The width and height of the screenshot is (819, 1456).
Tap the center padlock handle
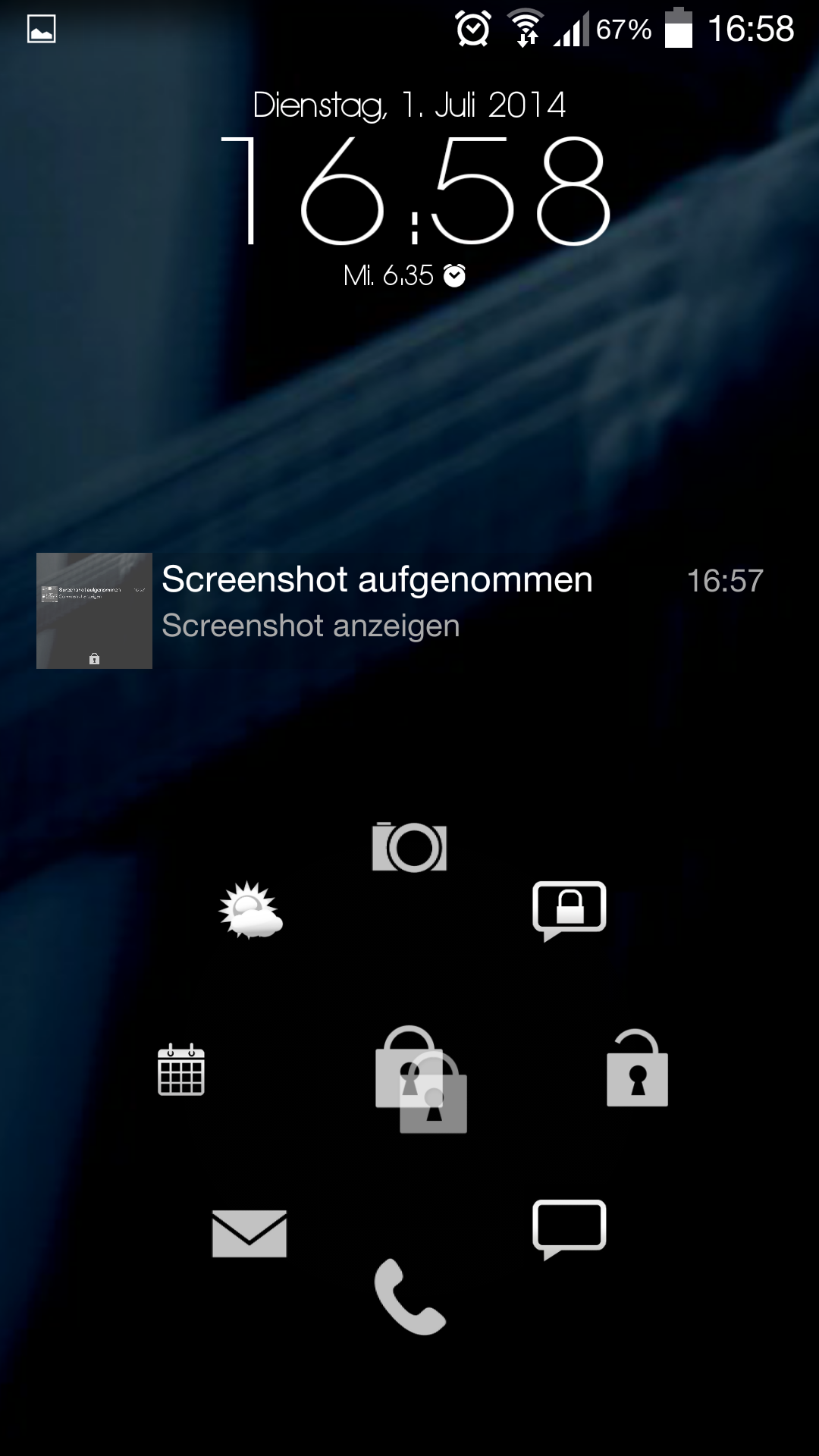point(421,1079)
